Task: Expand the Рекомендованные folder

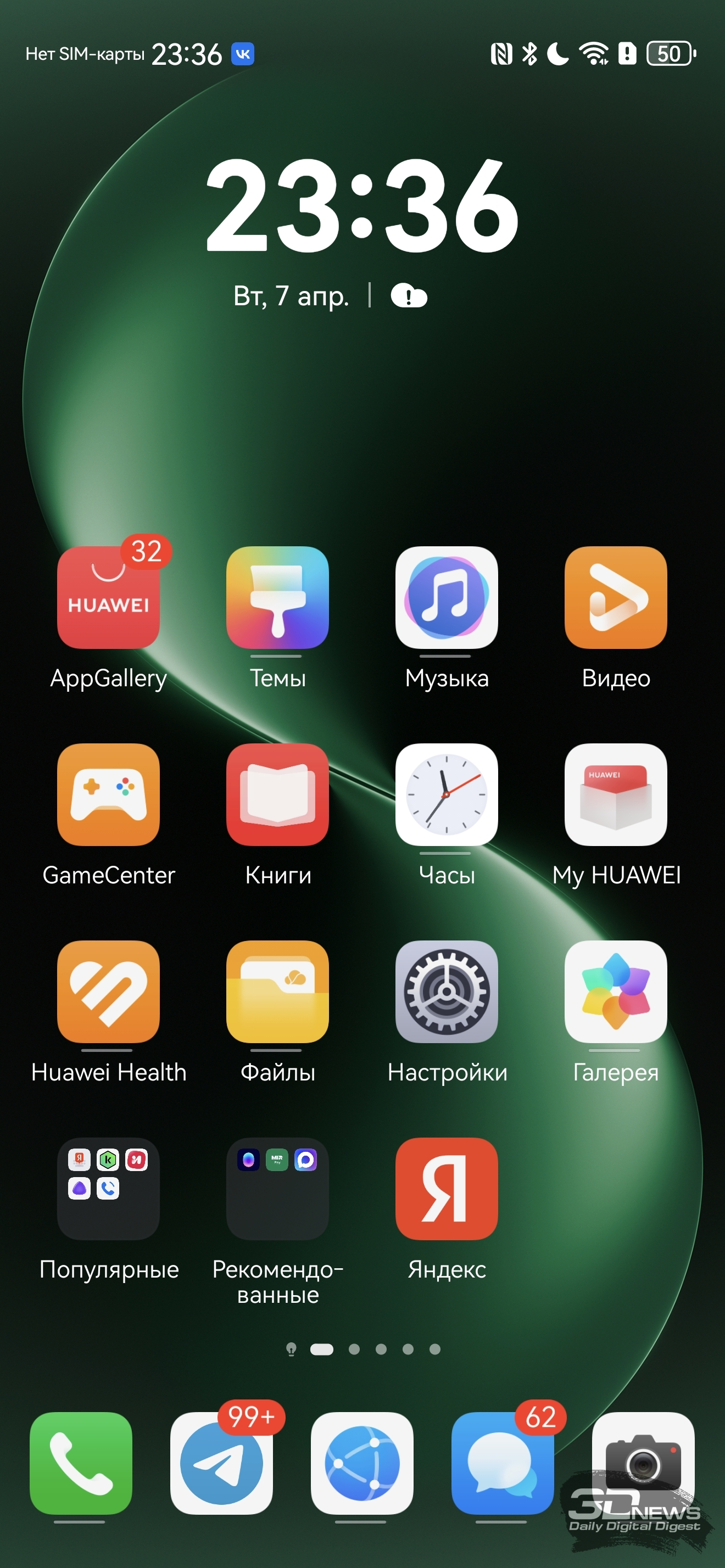Action: click(x=277, y=1189)
